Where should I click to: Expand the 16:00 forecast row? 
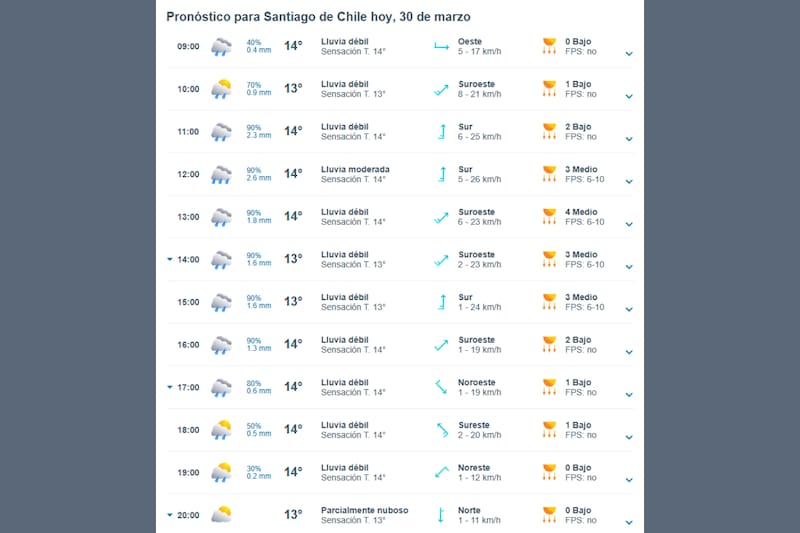[629, 352]
